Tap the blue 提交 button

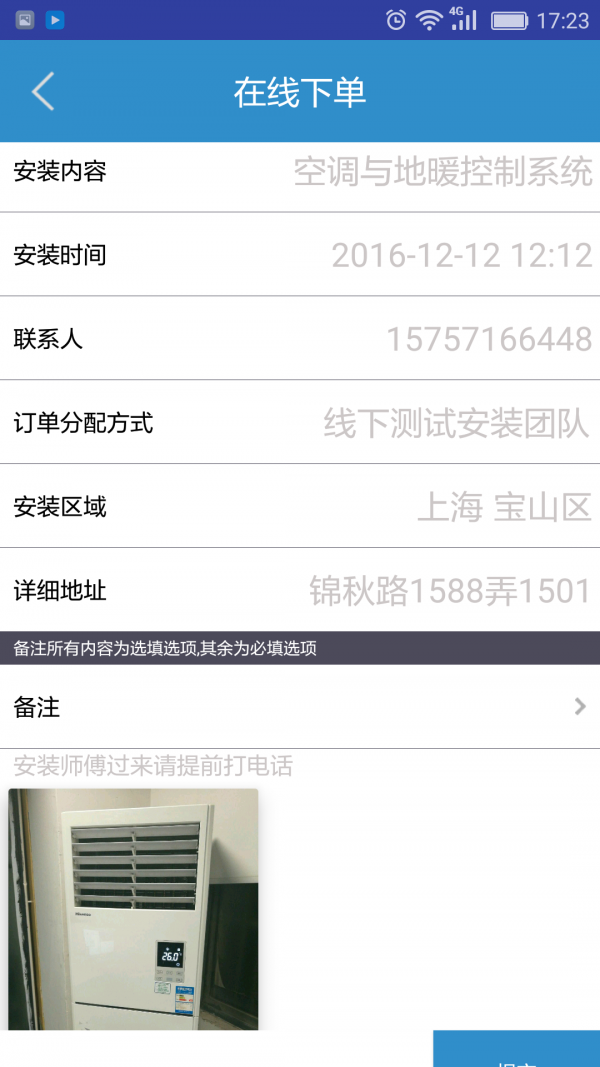pyautogui.click(x=516, y=1052)
